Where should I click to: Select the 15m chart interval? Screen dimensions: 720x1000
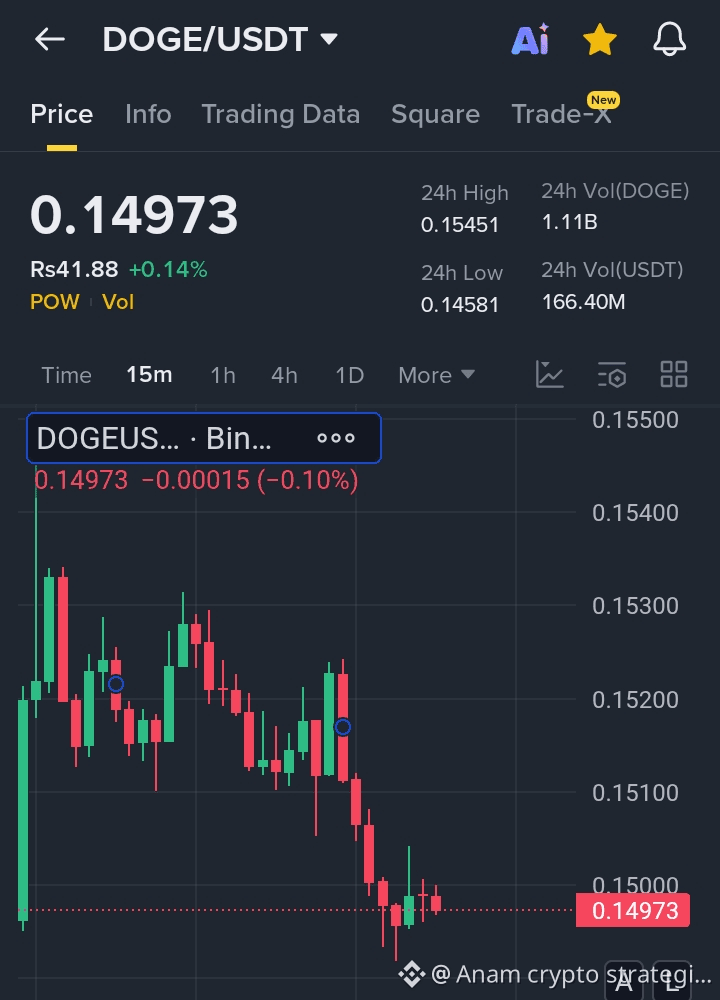click(x=149, y=375)
